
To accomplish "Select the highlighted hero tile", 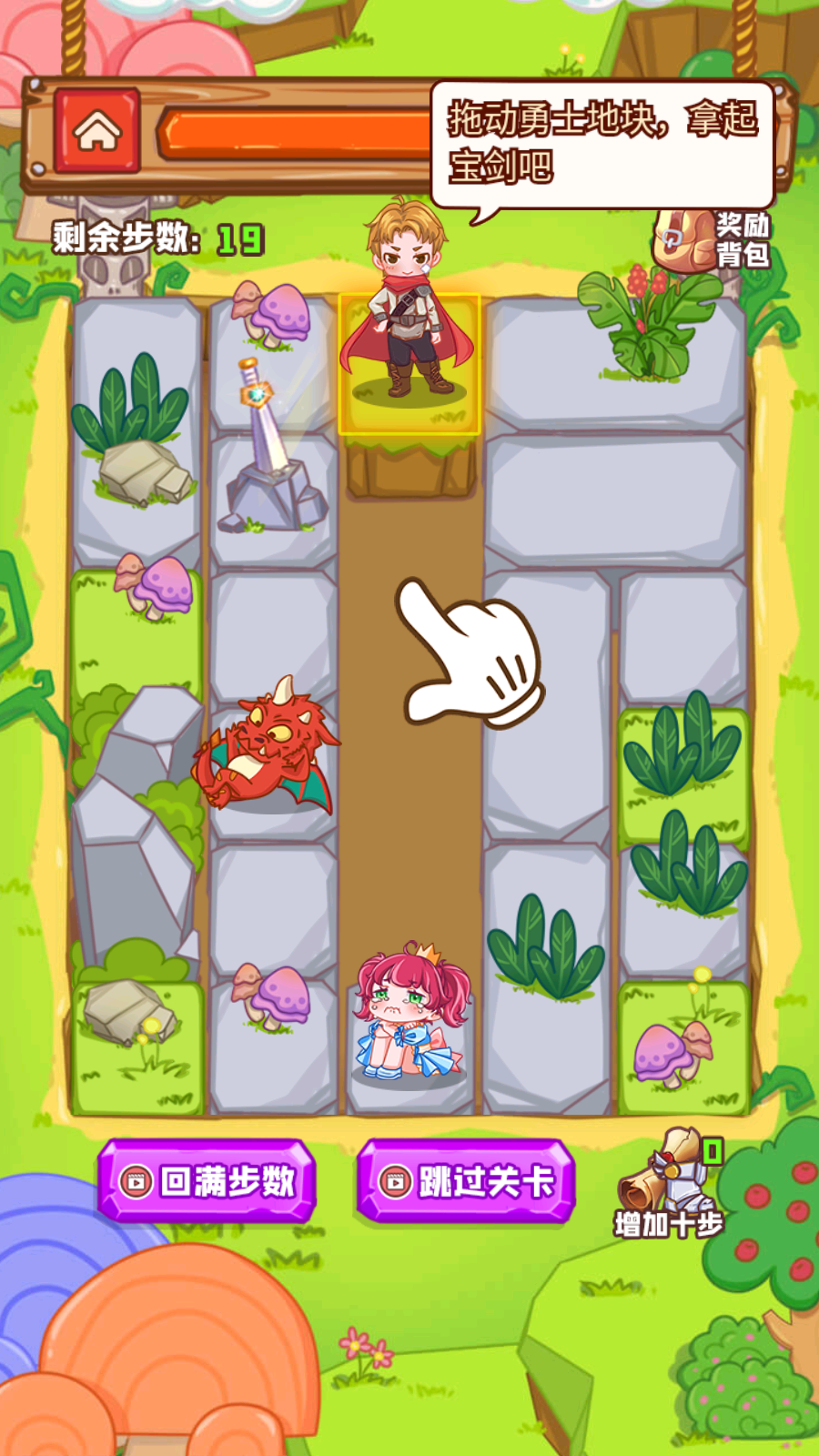I will (x=409, y=364).
